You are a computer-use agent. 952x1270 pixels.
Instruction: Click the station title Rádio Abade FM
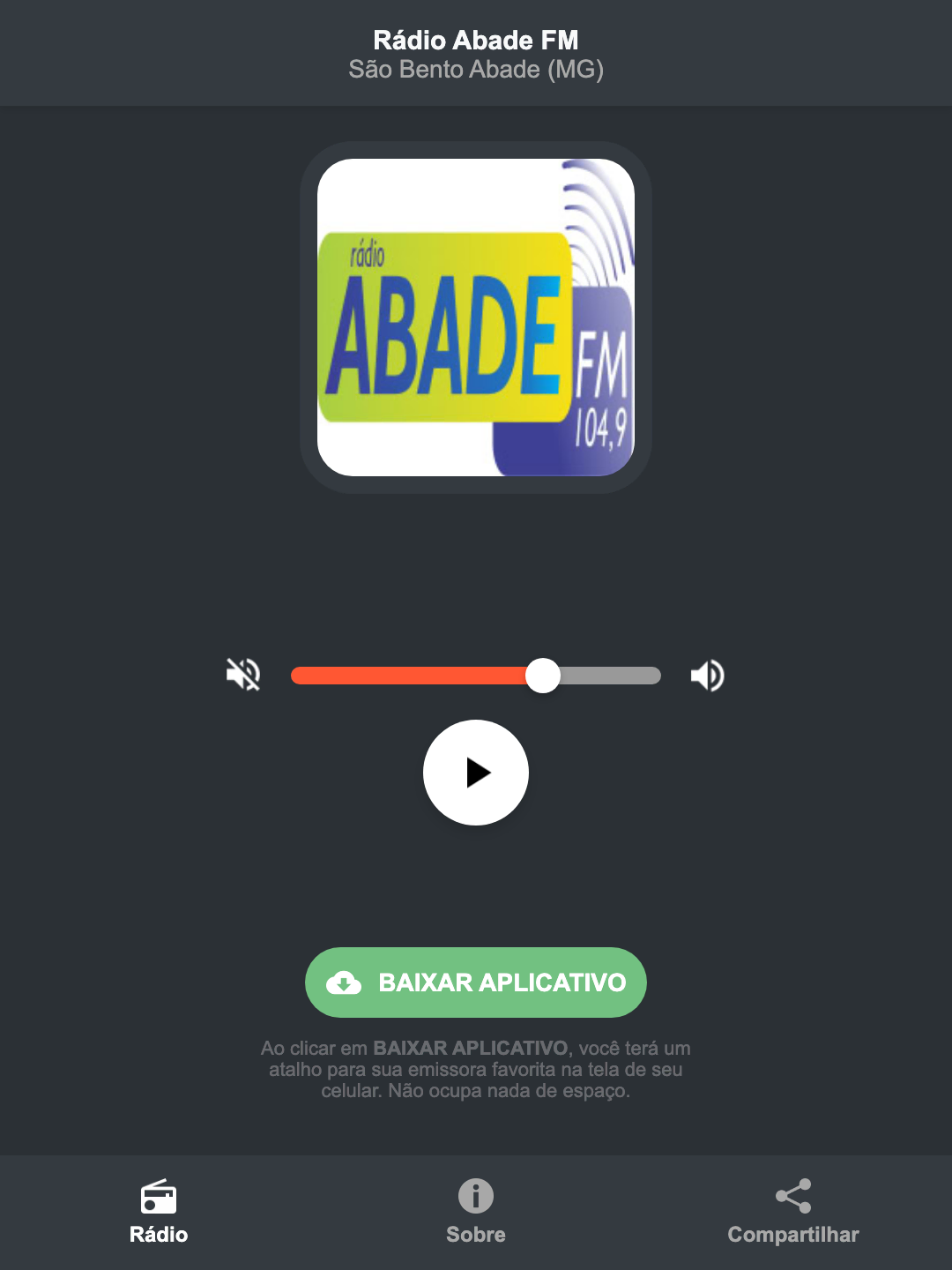pos(476,40)
